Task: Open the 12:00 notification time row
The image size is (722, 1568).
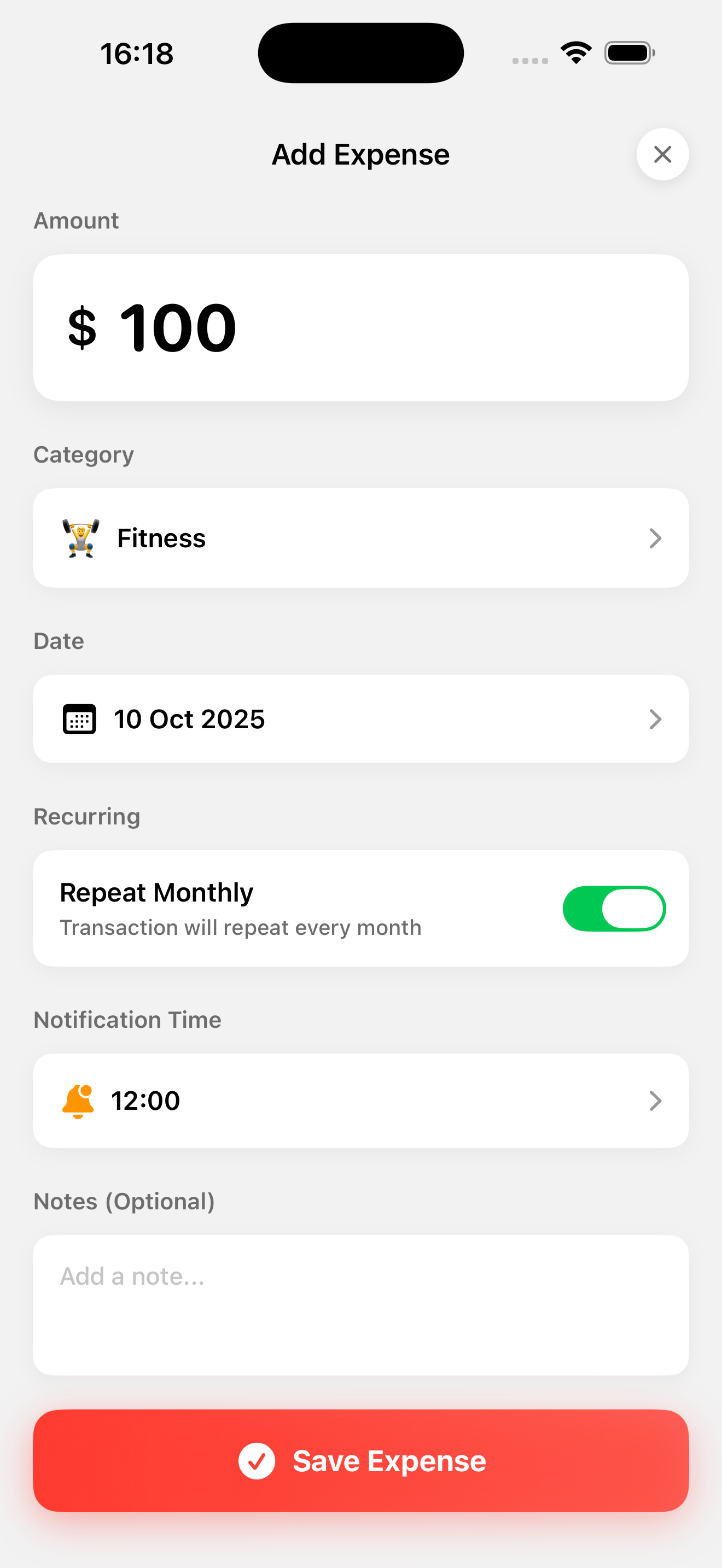Action: point(360,1100)
